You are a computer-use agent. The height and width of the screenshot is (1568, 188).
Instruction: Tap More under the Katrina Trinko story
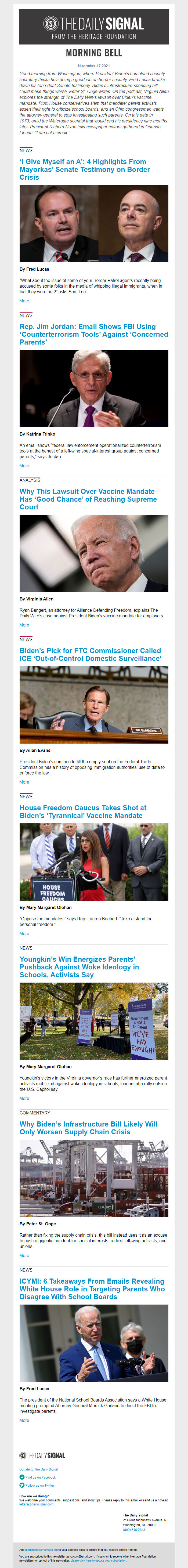pos(24,466)
